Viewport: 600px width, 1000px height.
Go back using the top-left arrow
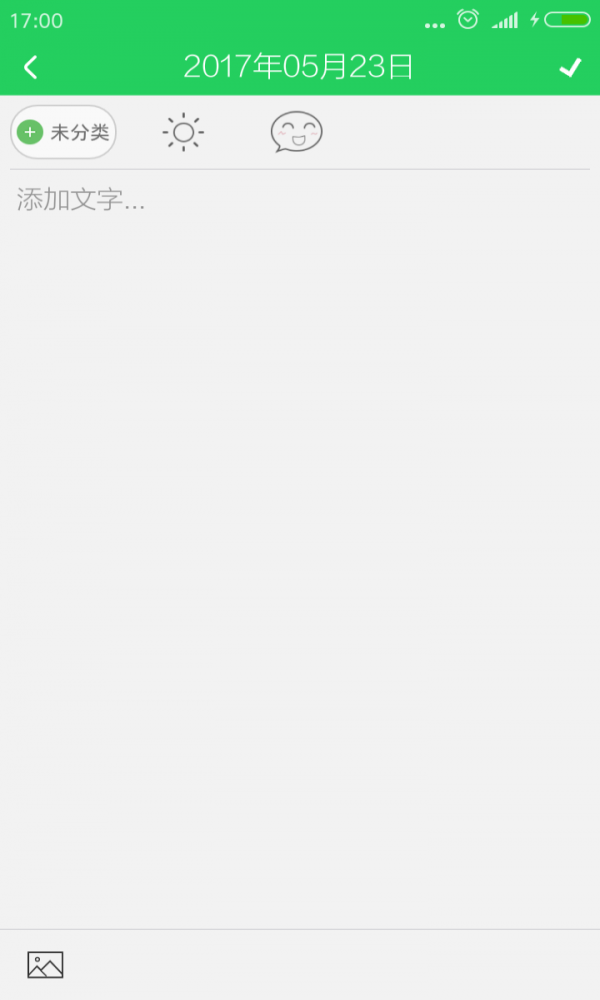tap(31, 67)
